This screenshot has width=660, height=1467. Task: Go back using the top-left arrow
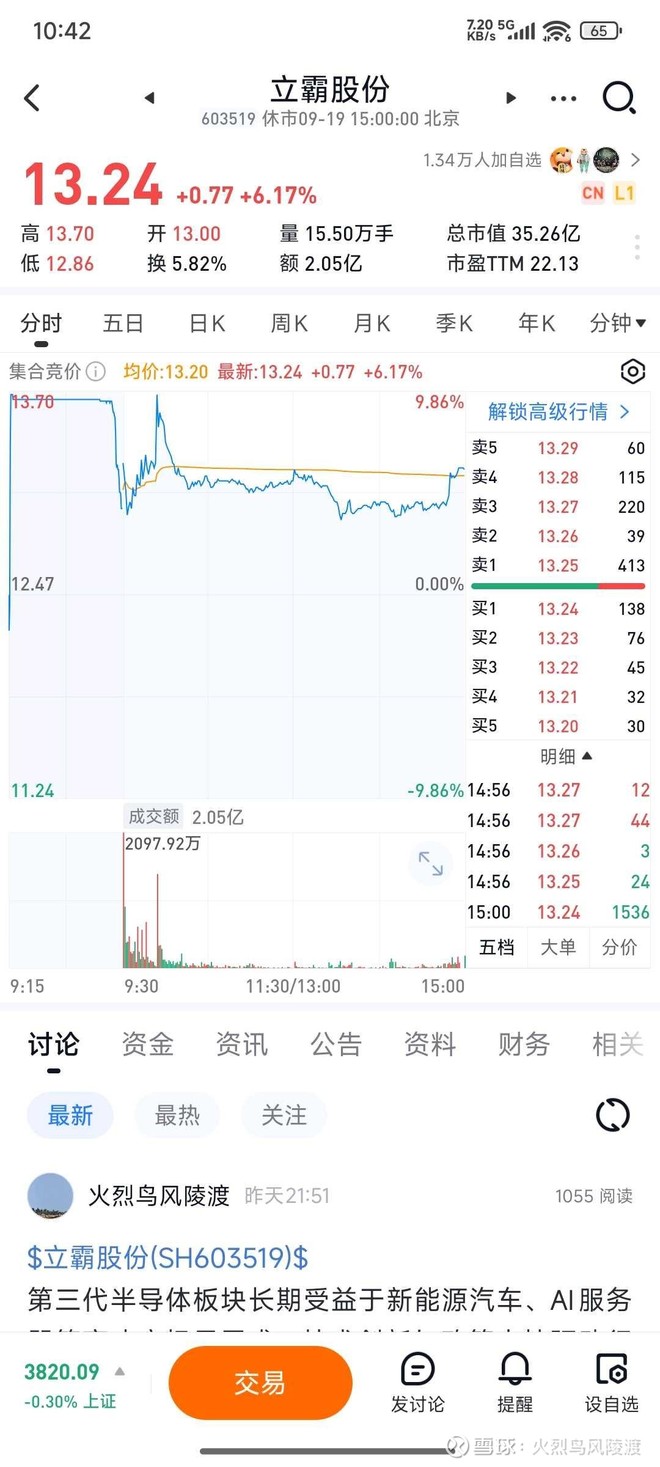pos(32,97)
